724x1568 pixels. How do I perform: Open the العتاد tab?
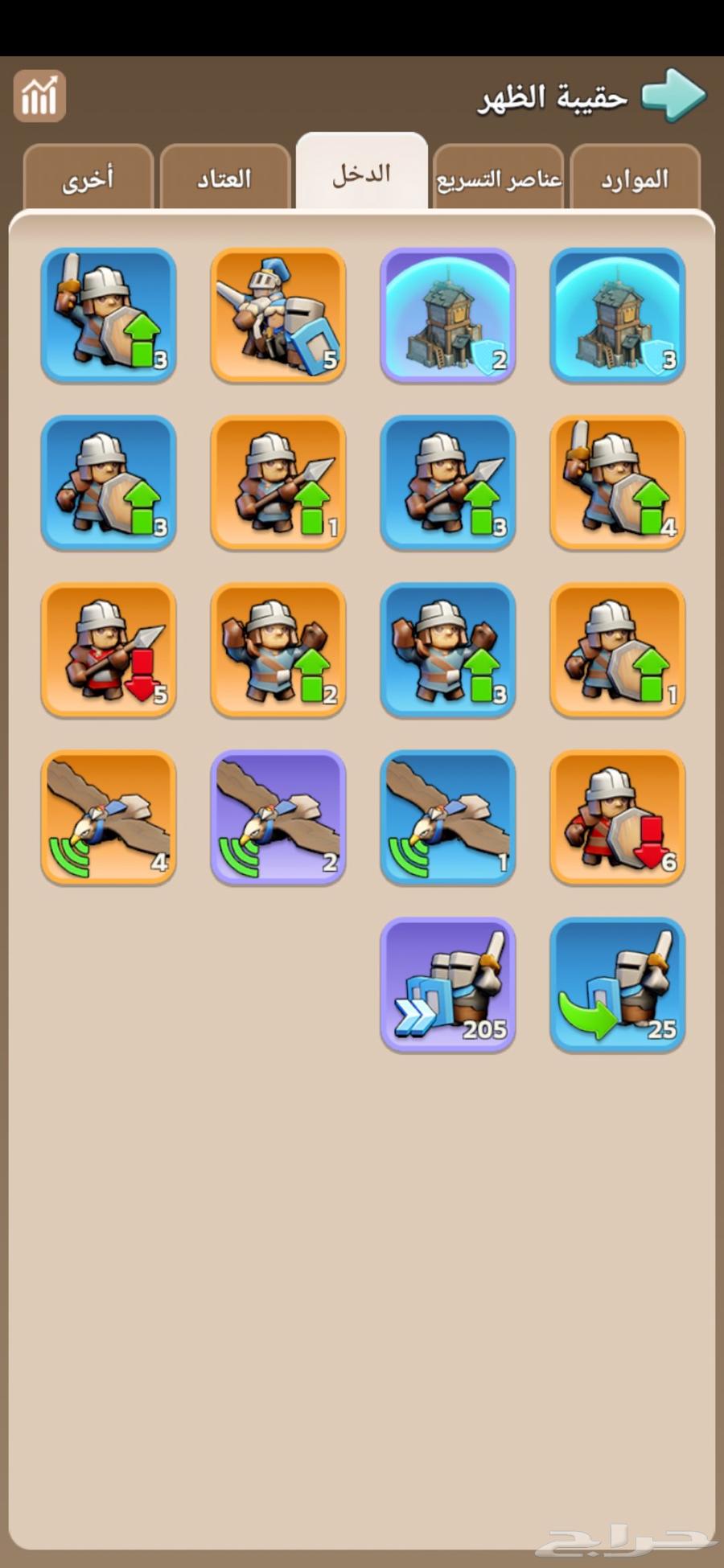click(225, 179)
